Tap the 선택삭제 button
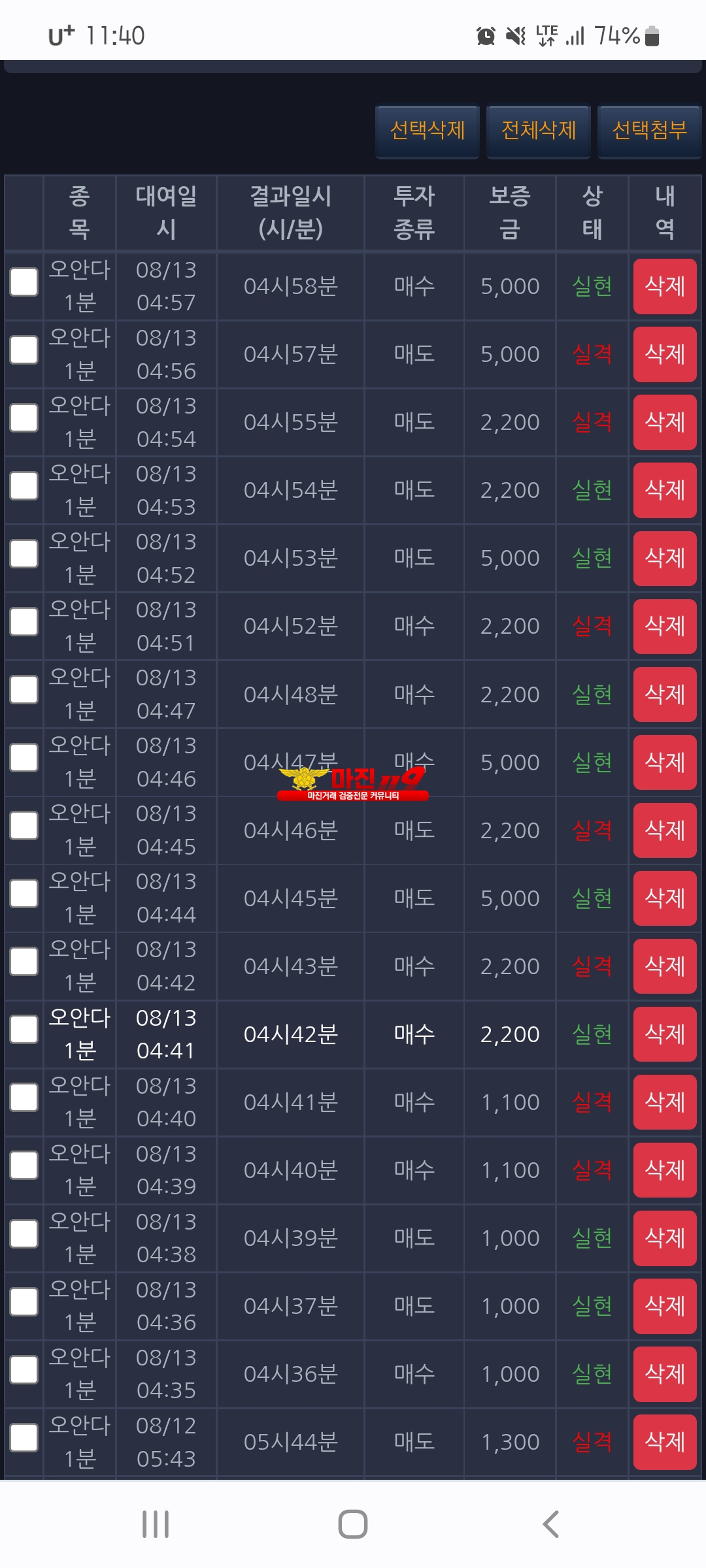The width and height of the screenshot is (706, 1568). (x=428, y=131)
